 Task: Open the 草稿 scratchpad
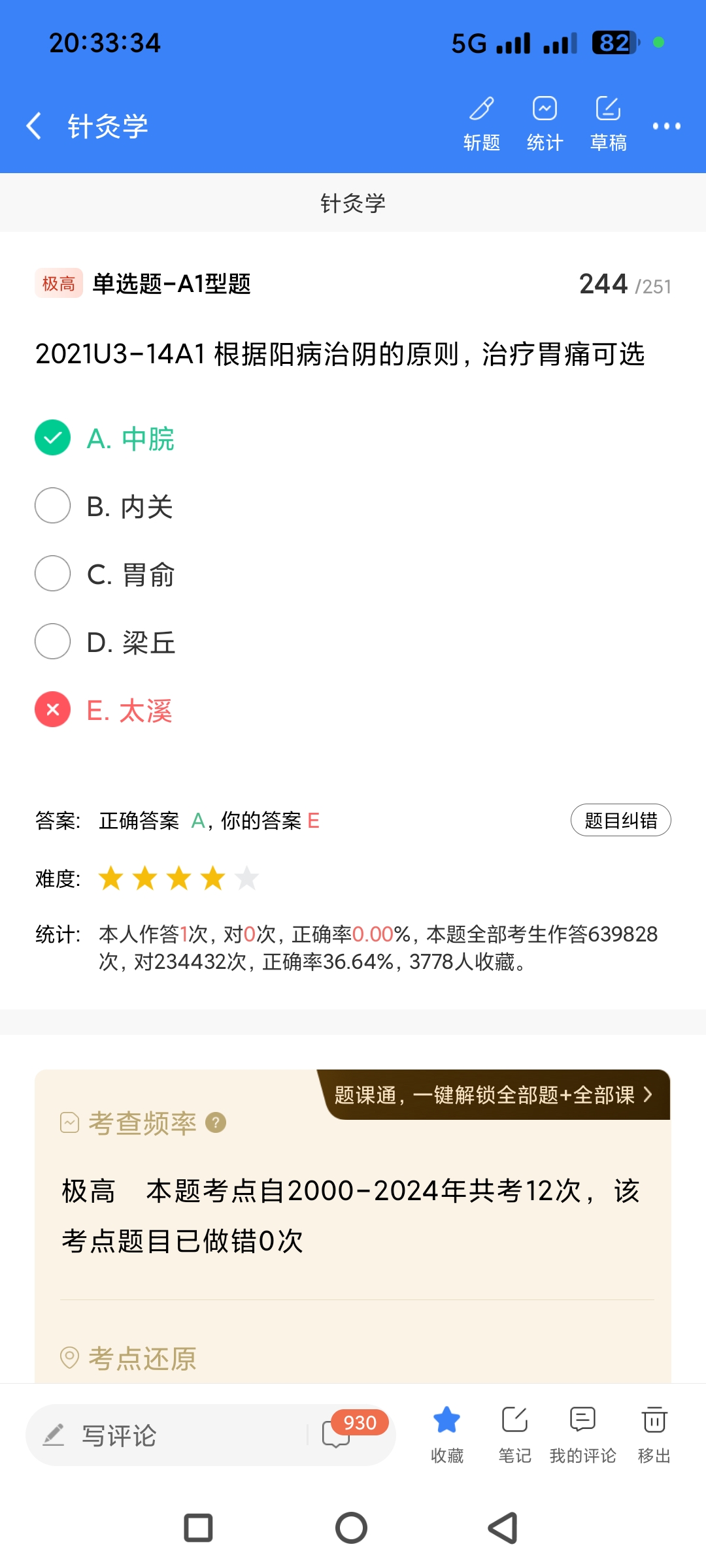608,123
